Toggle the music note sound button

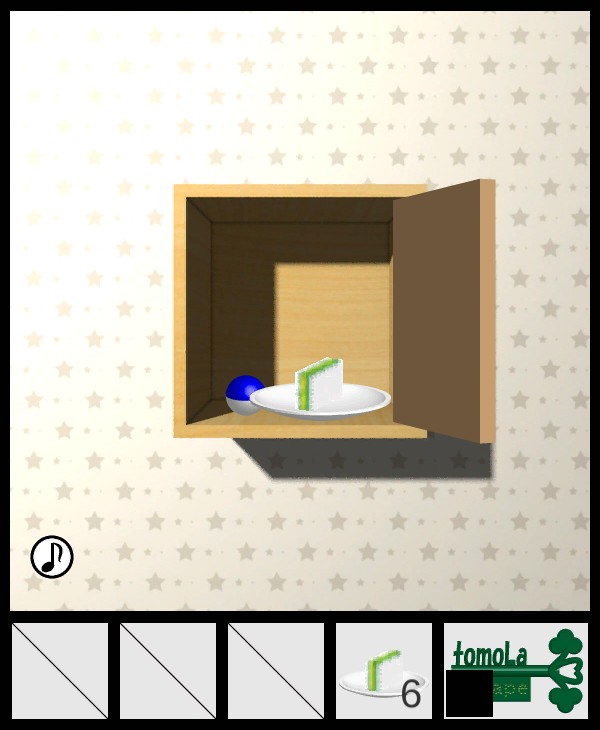coord(52,557)
